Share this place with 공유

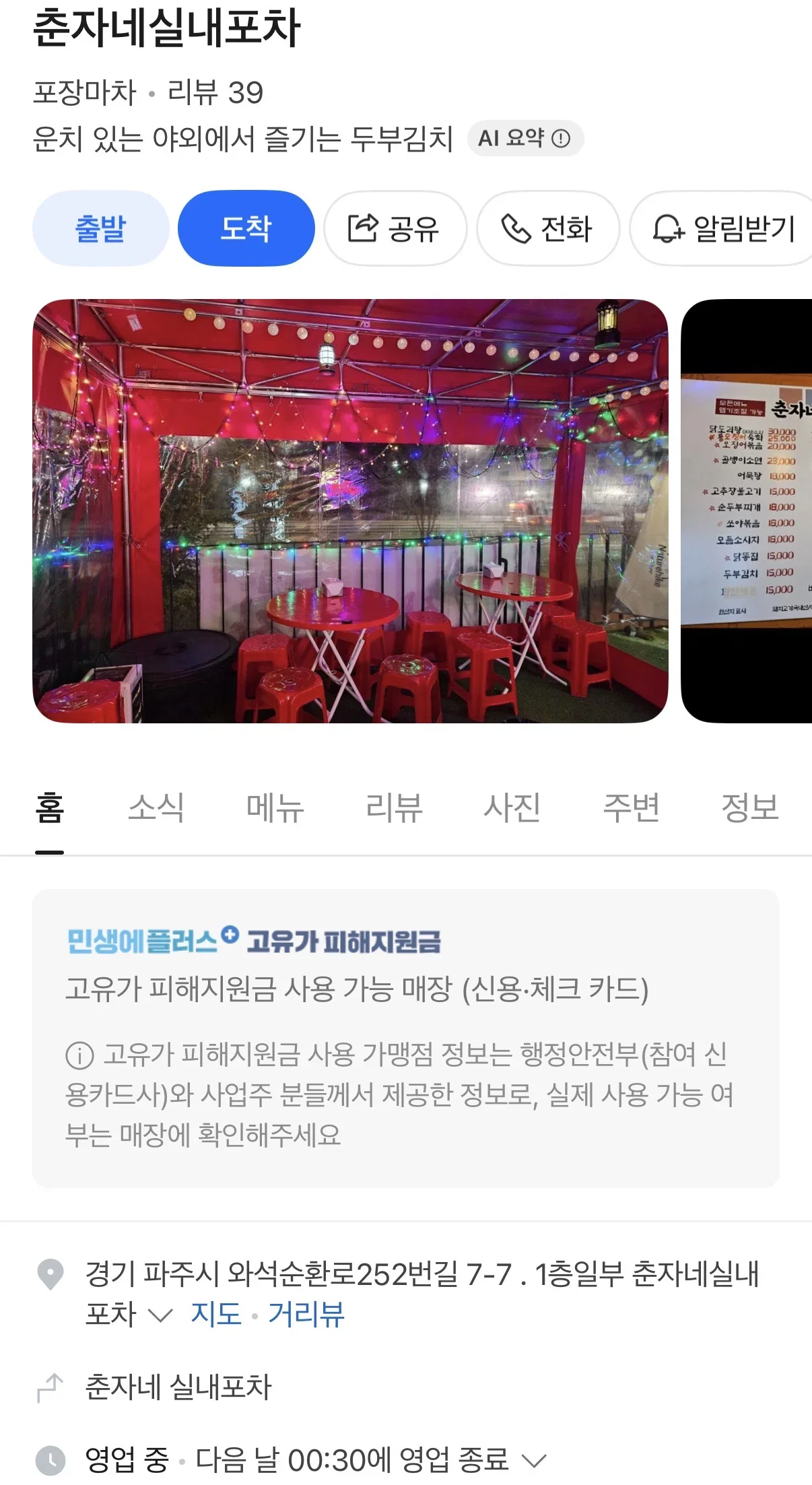click(x=395, y=228)
